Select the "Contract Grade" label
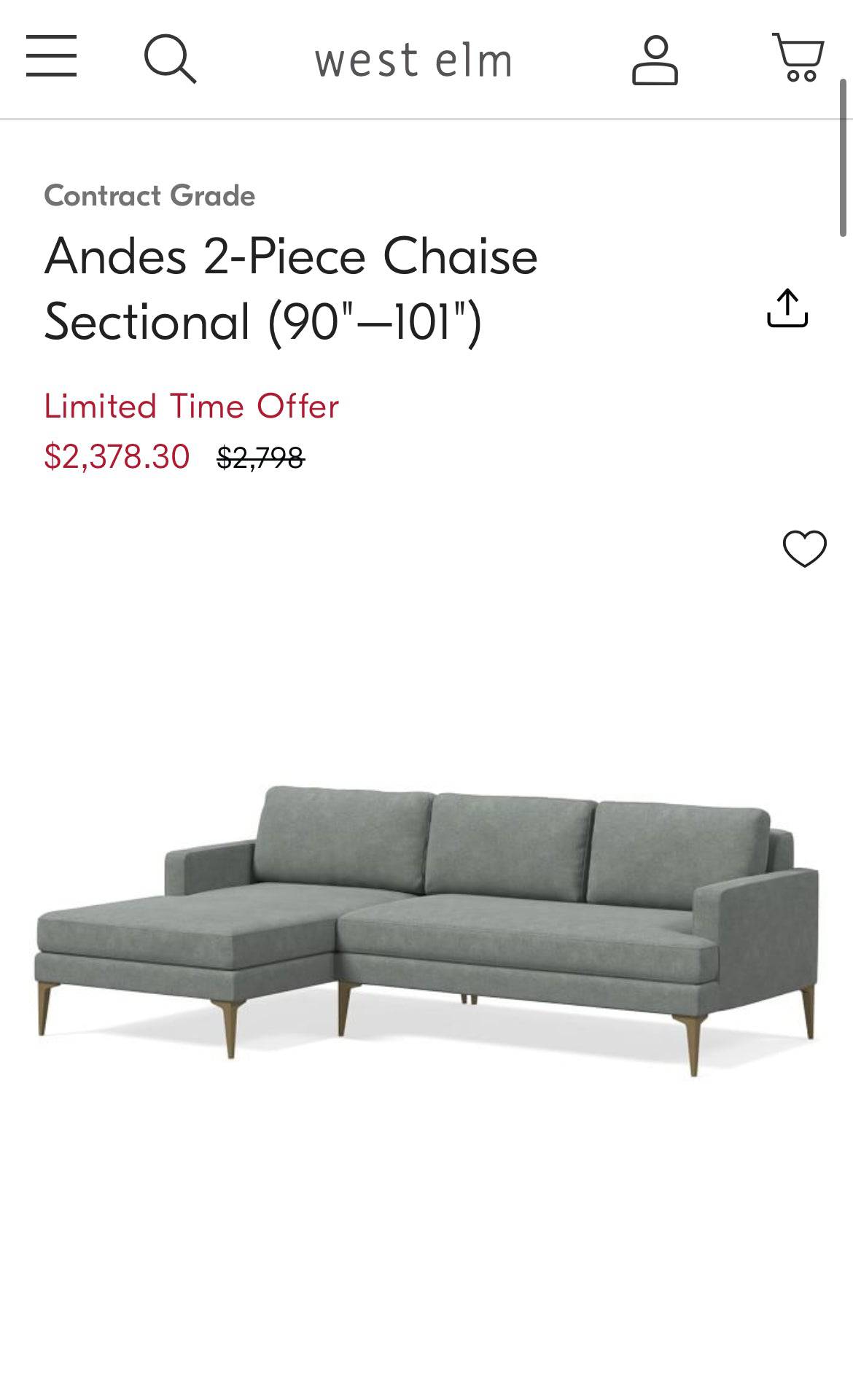This screenshot has height=1400, width=853. pyautogui.click(x=149, y=195)
